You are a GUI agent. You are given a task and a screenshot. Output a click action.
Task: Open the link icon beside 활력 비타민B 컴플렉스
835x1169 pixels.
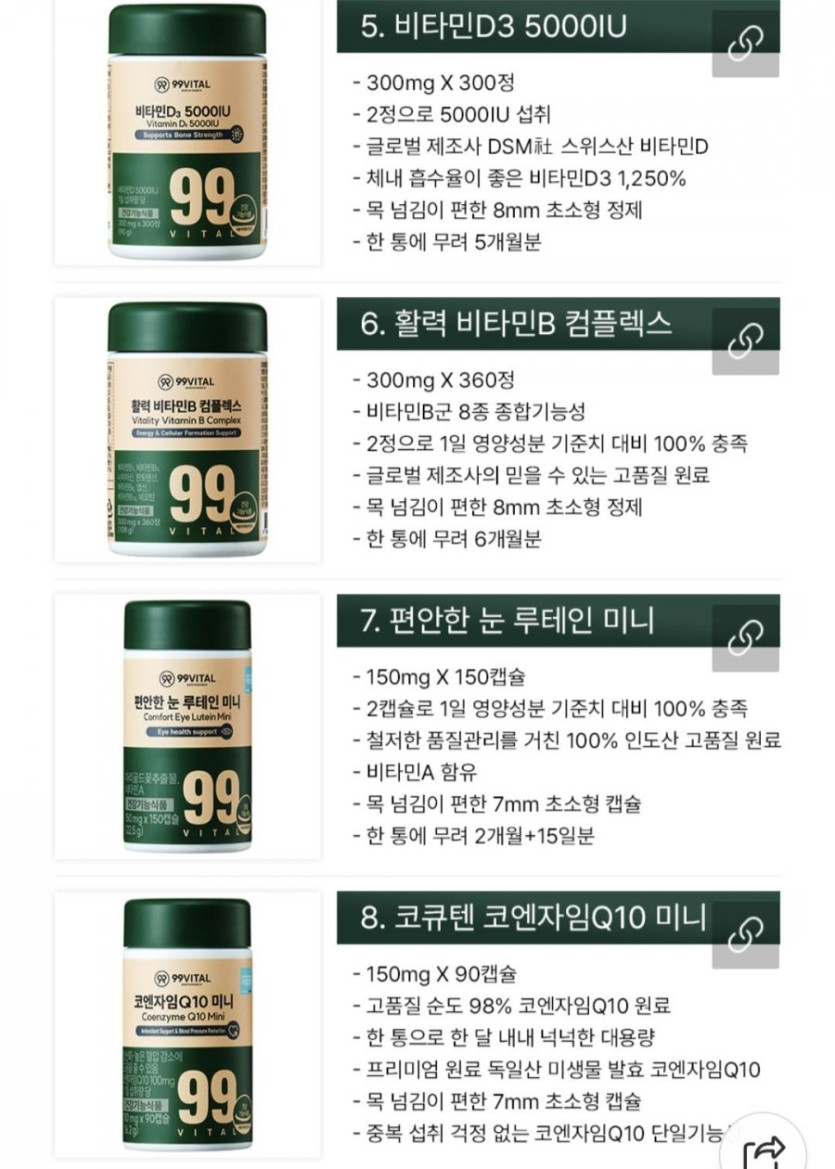click(746, 340)
